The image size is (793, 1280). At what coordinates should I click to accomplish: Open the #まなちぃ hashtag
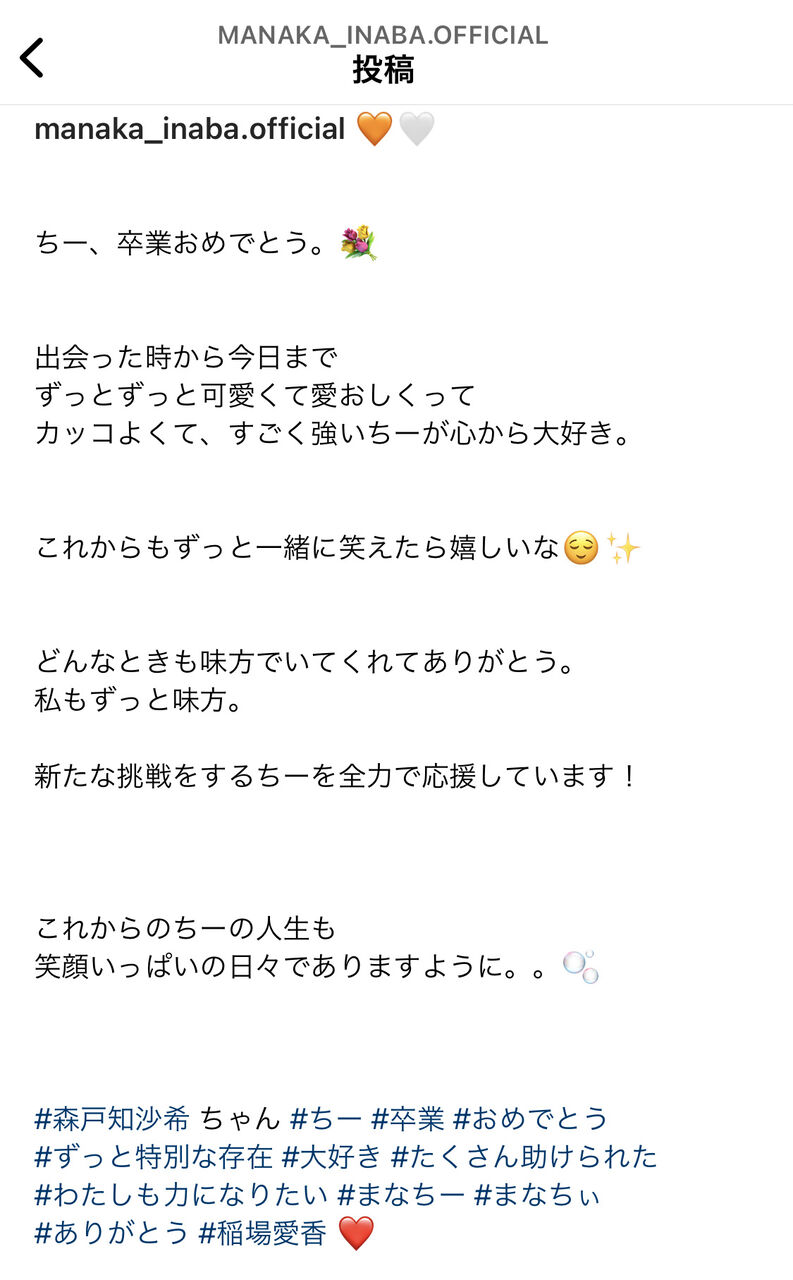point(537,1195)
